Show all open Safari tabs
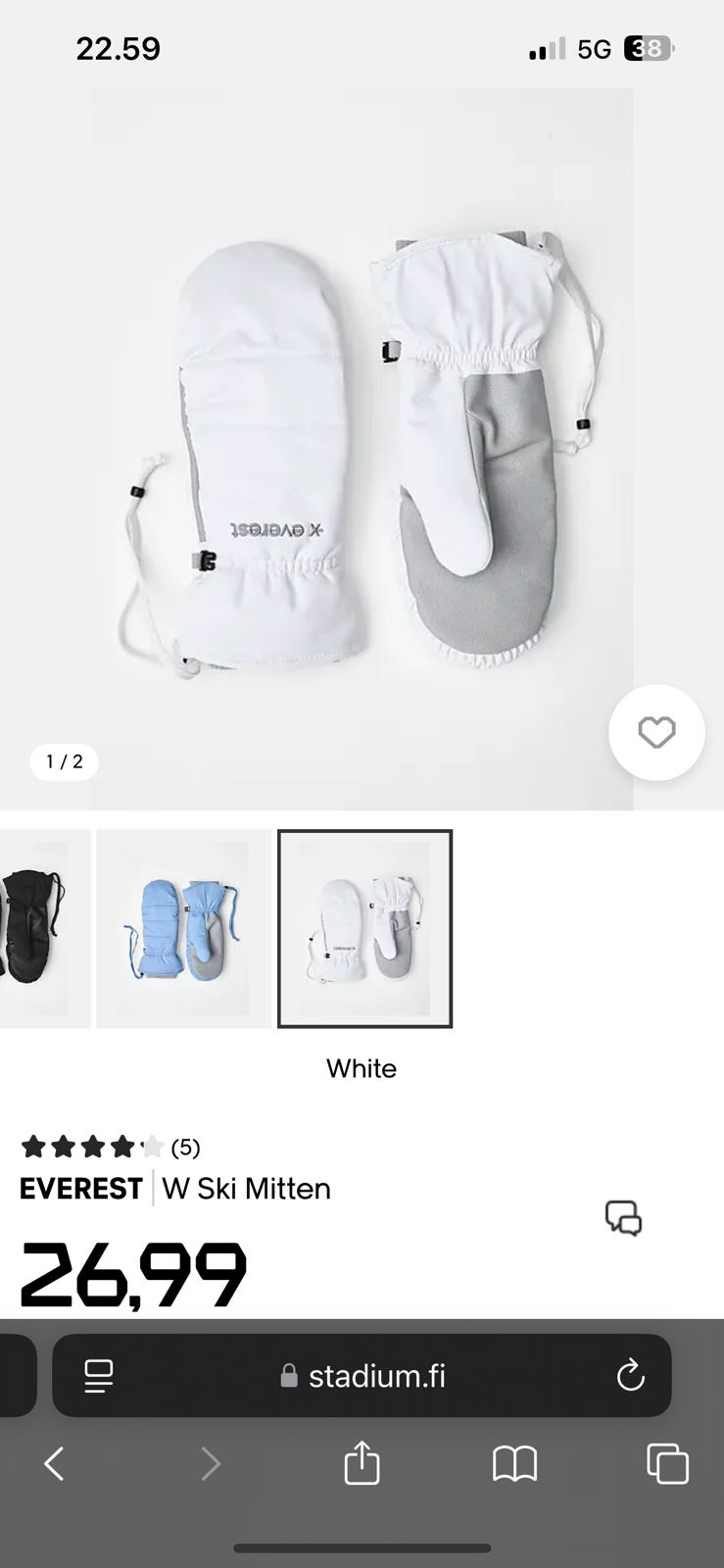724x1568 pixels. click(x=667, y=1464)
